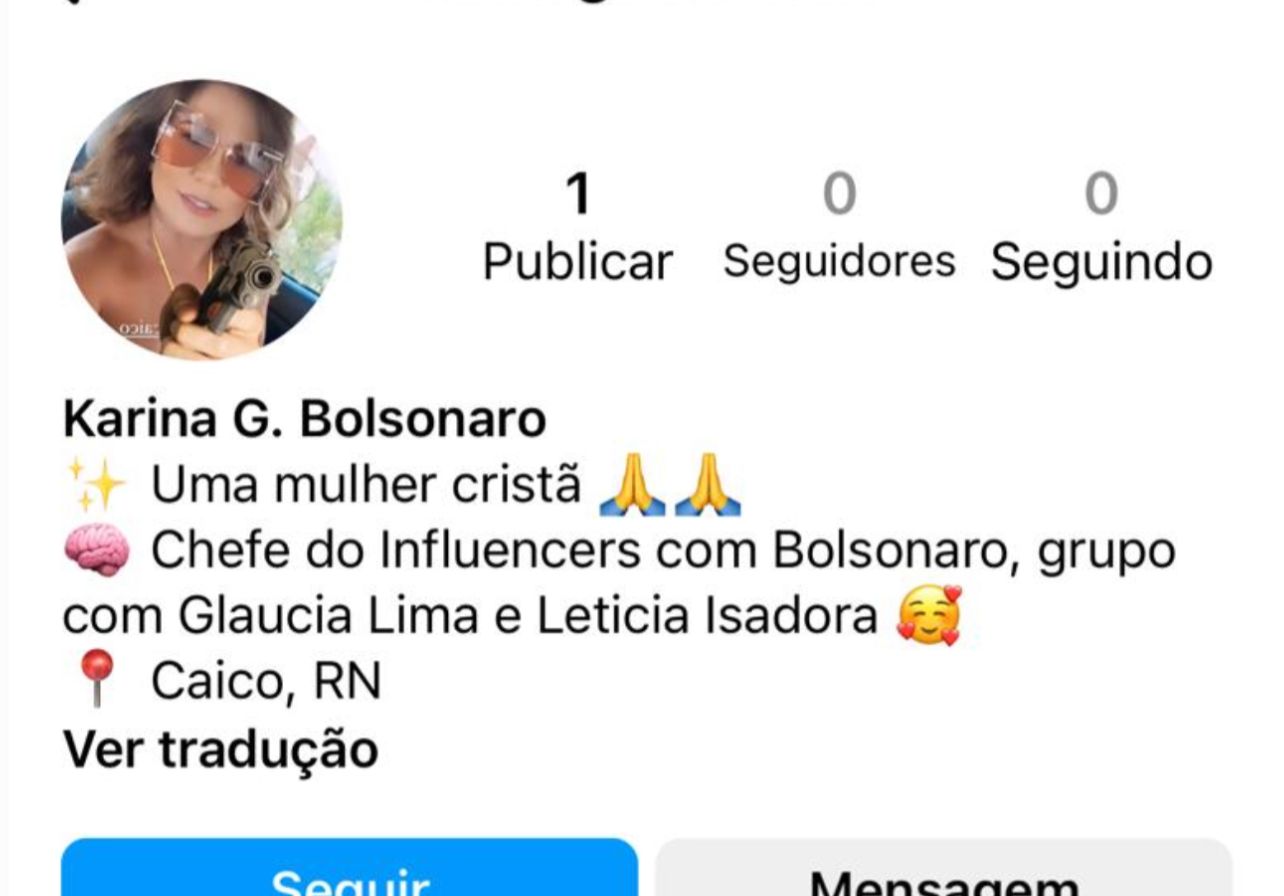Tap Ver tradução under the bio

tap(220, 749)
